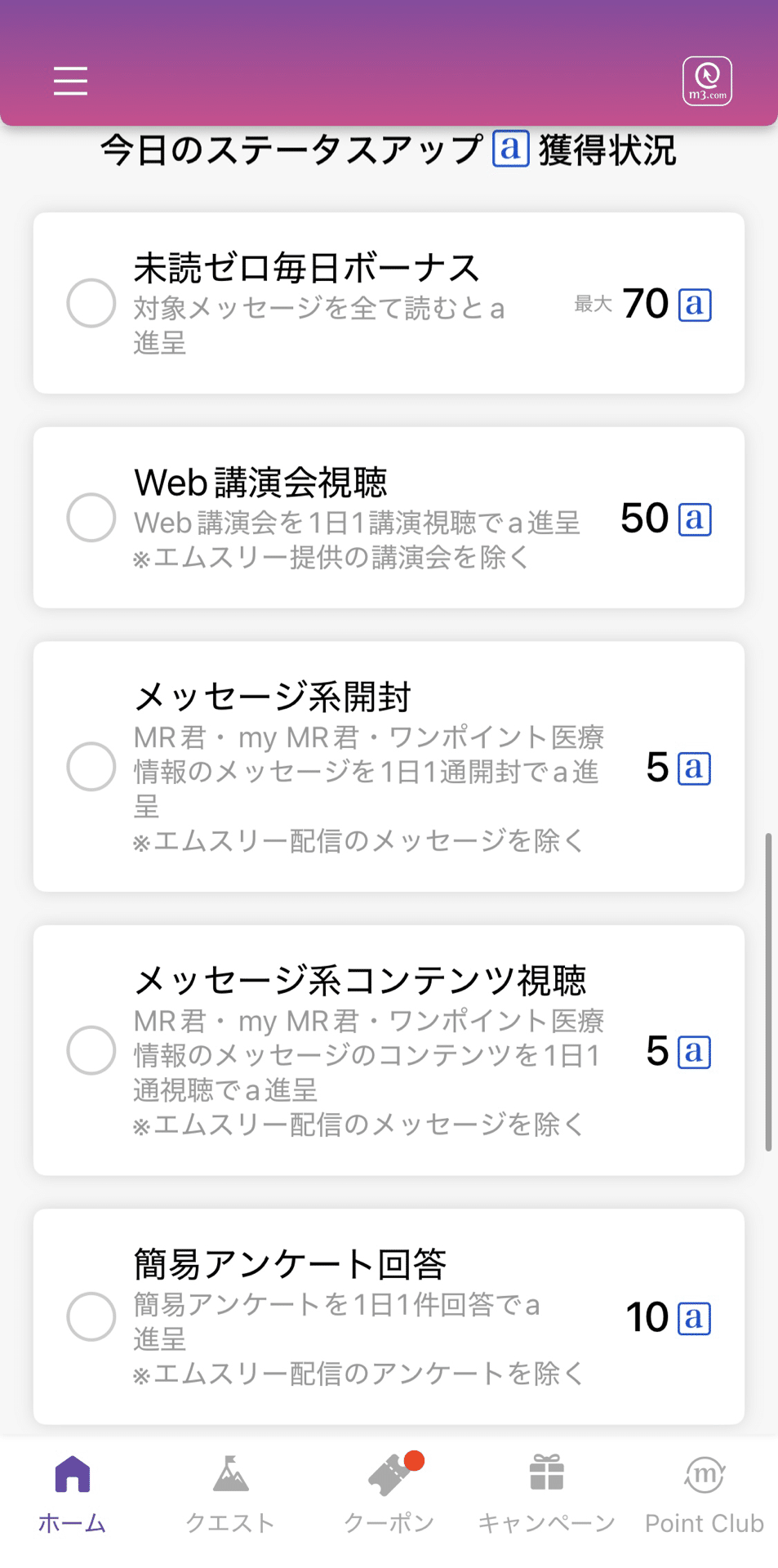Check the Web講演会視聴 completion circle
The width and height of the screenshot is (778, 1568).
(x=91, y=518)
